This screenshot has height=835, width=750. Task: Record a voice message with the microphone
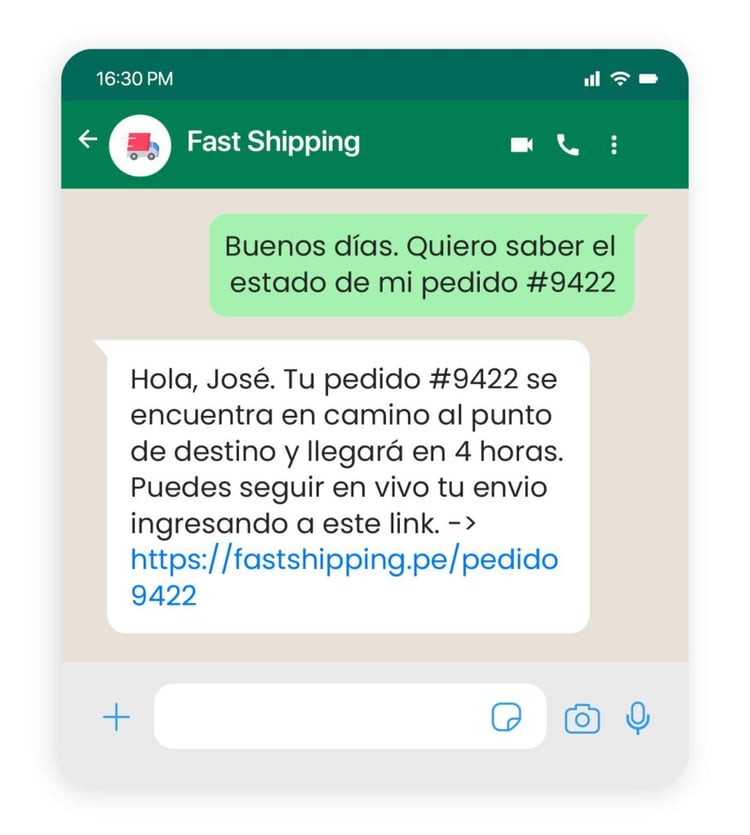[x=637, y=717]
